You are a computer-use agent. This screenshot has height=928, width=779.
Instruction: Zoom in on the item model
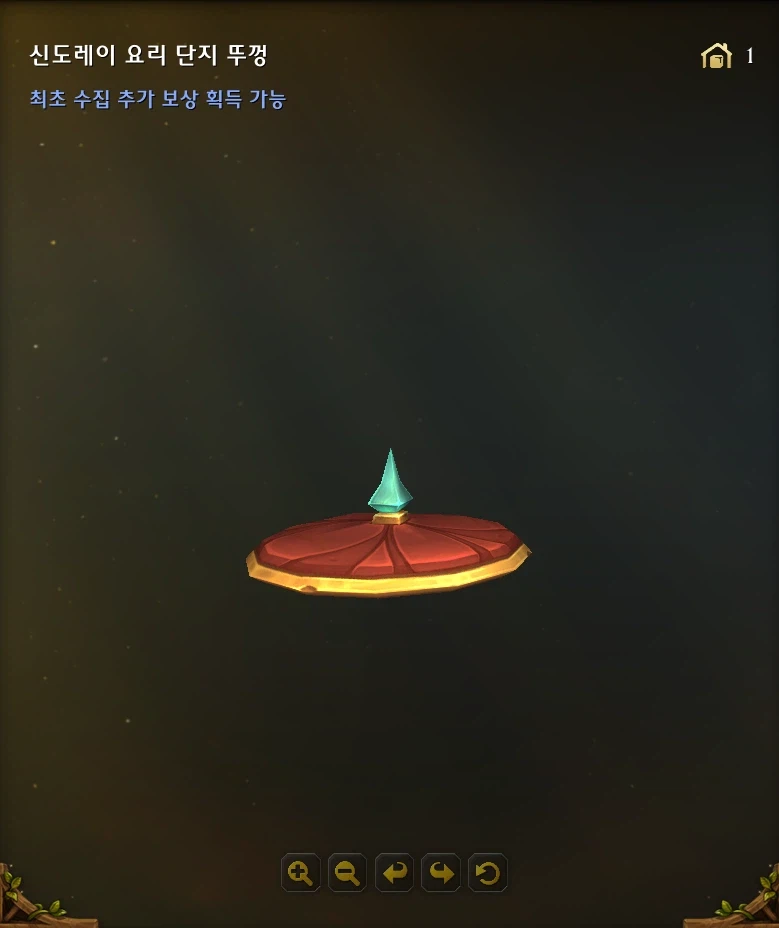pyautogui.click(x=300, y=873)
